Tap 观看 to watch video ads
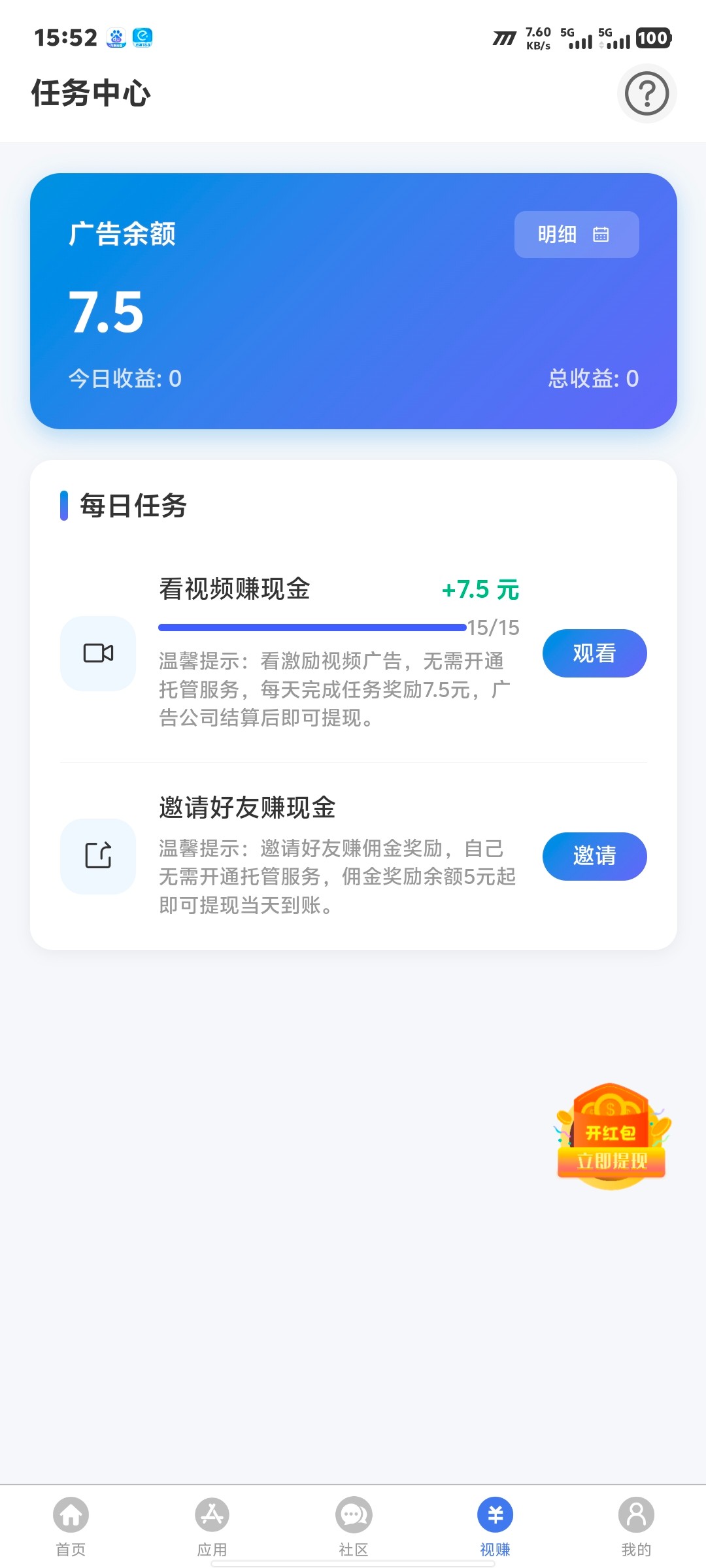This screenshot has width=706, height=1568. click(594, 653)
